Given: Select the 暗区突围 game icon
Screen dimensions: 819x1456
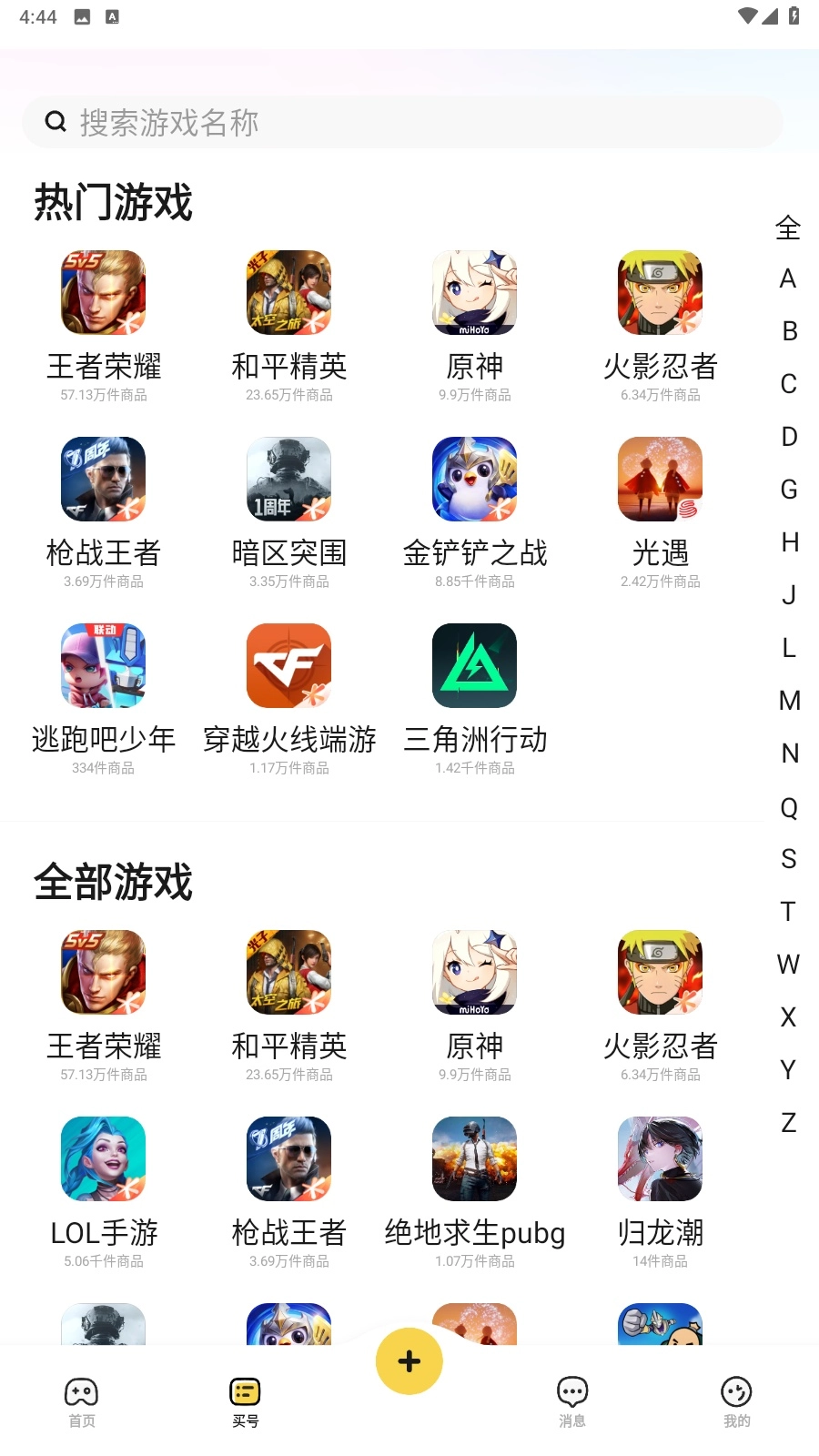Looking at the screenshot, I should coord(288,480).
